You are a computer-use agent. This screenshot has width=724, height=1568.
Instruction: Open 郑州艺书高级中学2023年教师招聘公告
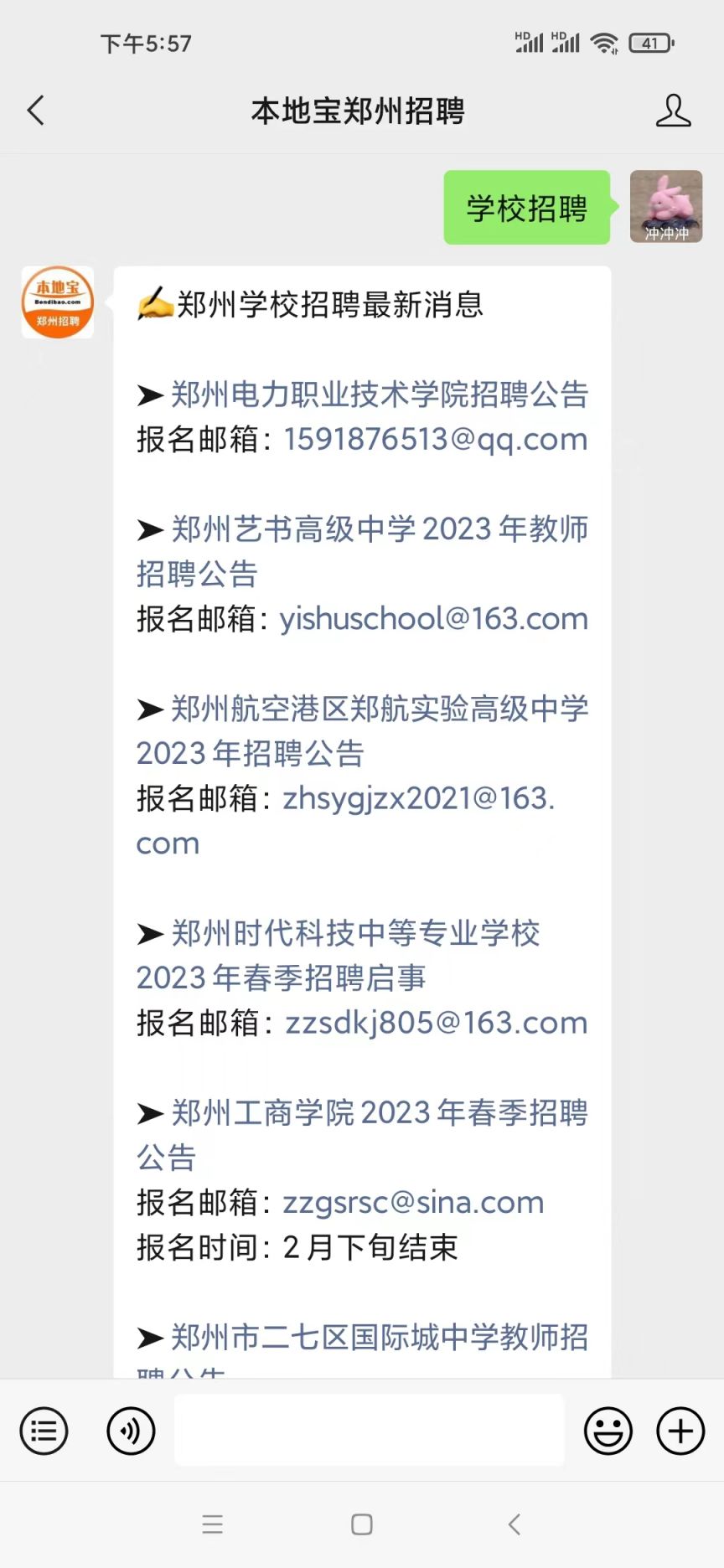(x=362, y=551)
